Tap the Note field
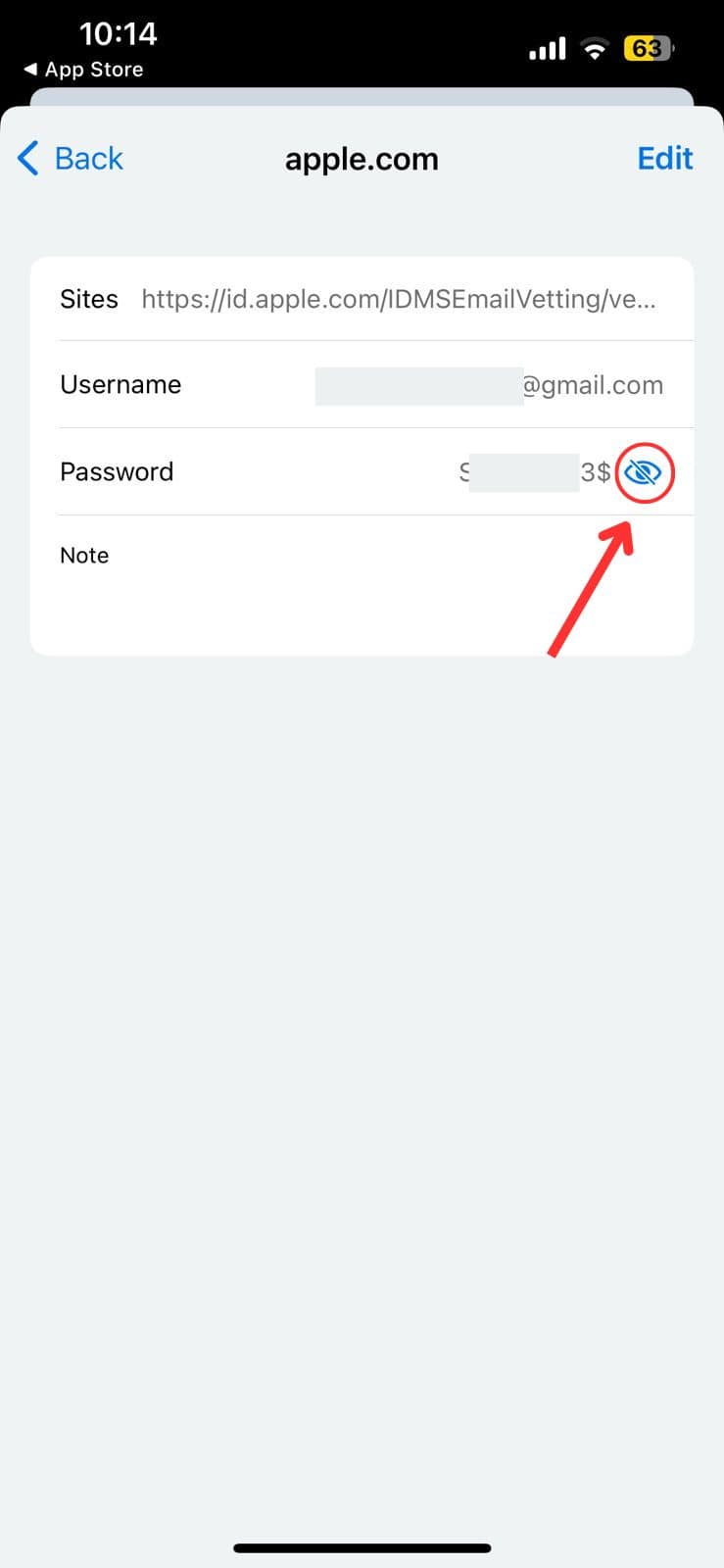Image resolution: width=724 pixels, height=1568 pixels. (362, 583)
